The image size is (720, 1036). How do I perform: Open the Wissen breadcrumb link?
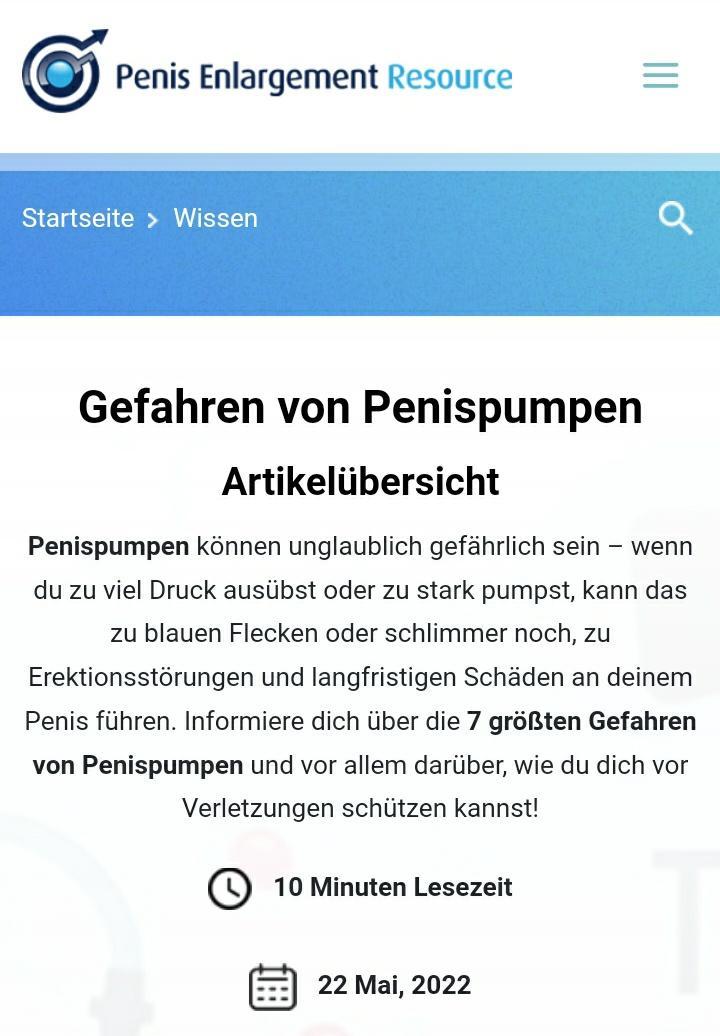[215, 218]
